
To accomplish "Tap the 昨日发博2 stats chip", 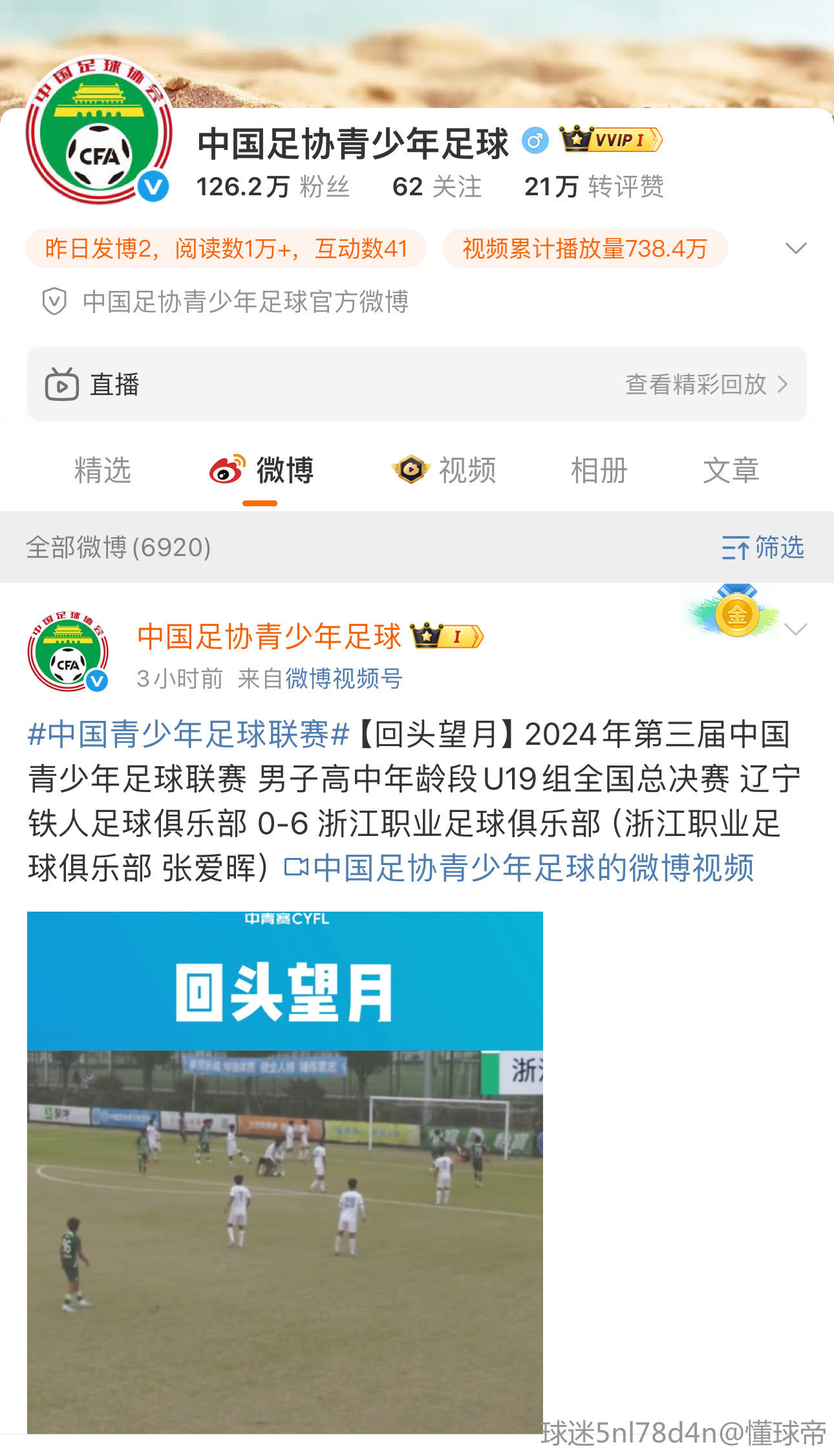I will 226,248.
